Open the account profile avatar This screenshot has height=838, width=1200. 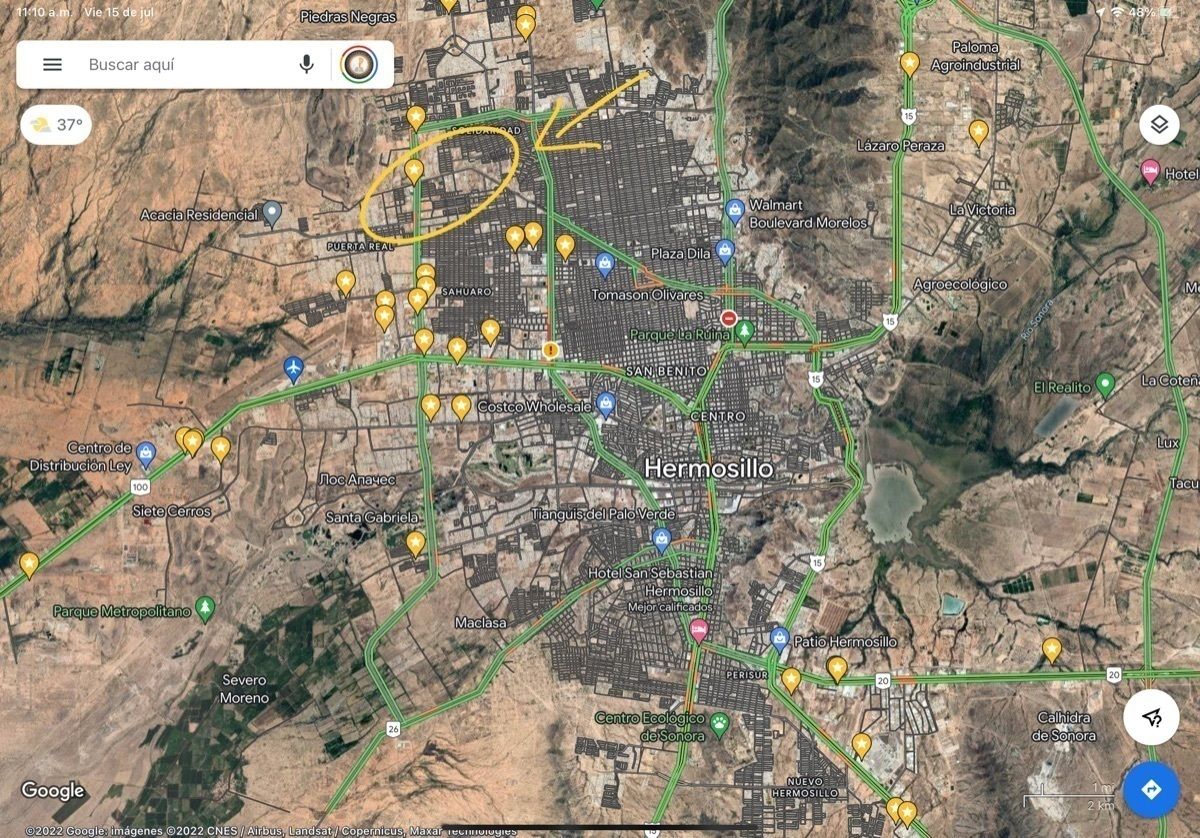[359, 65]
